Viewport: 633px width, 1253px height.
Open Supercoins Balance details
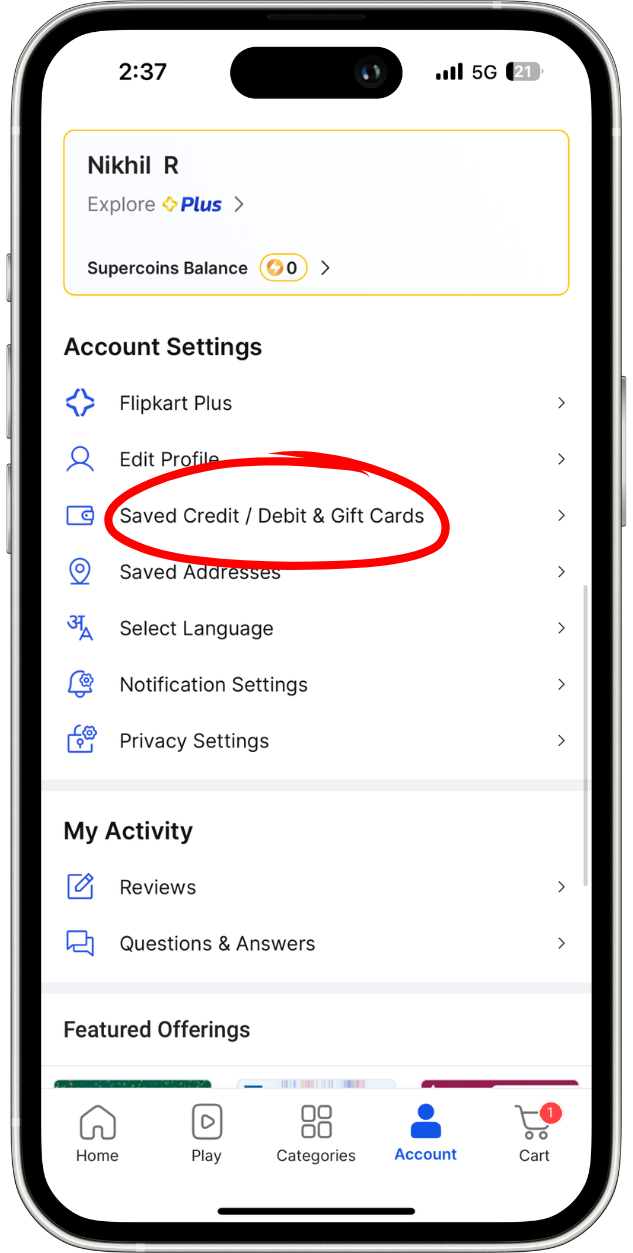208,268
